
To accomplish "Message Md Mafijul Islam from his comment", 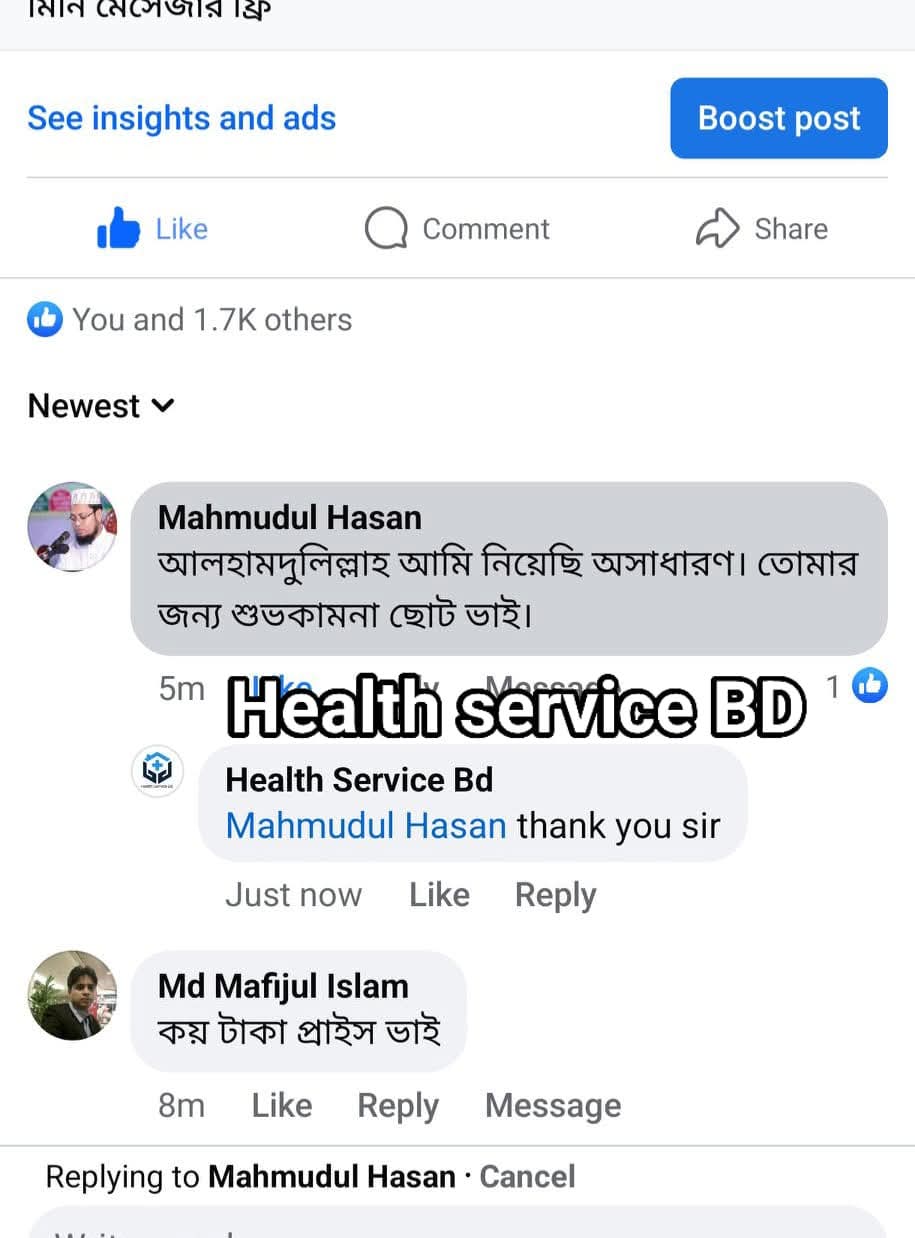I will coord(552,1105).
